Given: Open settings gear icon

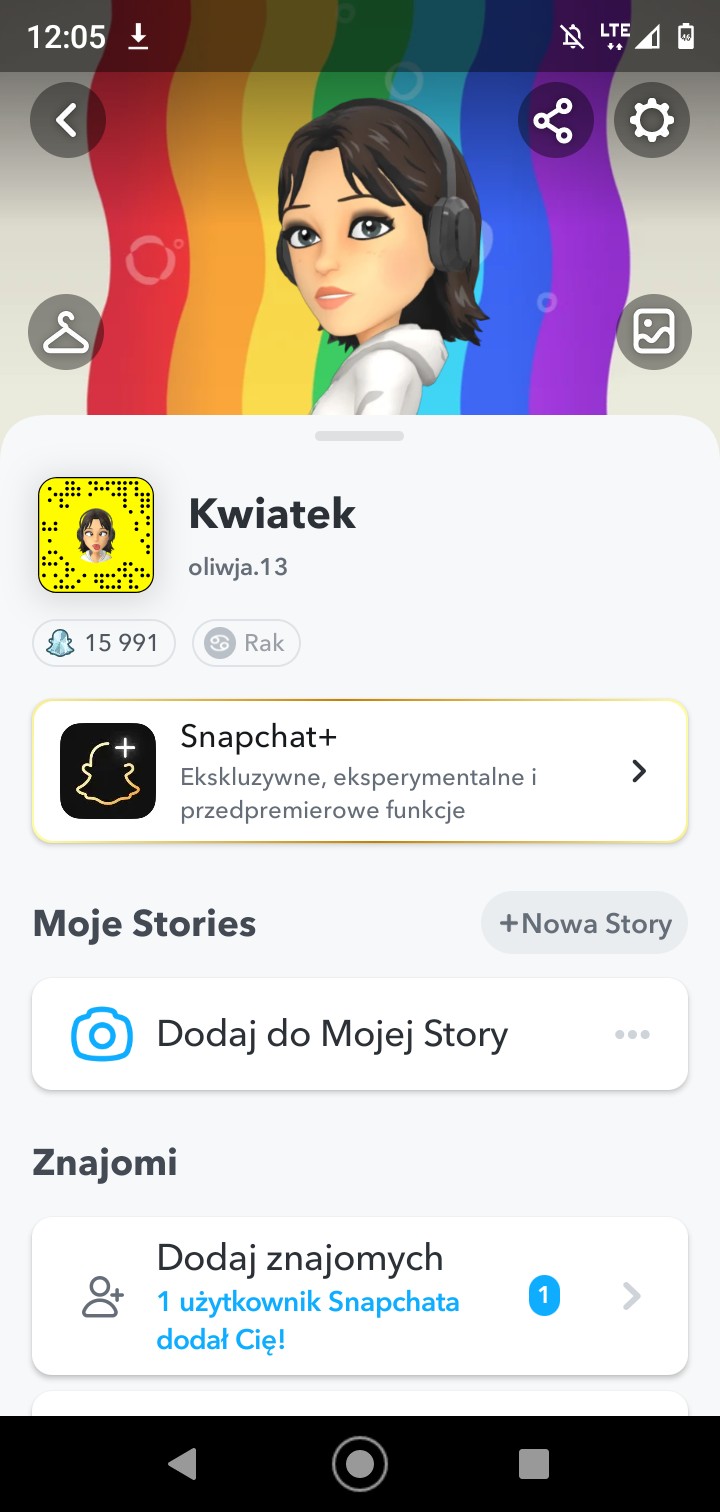Looking at the screenshot, I should pyautogui.click(x=651, y=121).
